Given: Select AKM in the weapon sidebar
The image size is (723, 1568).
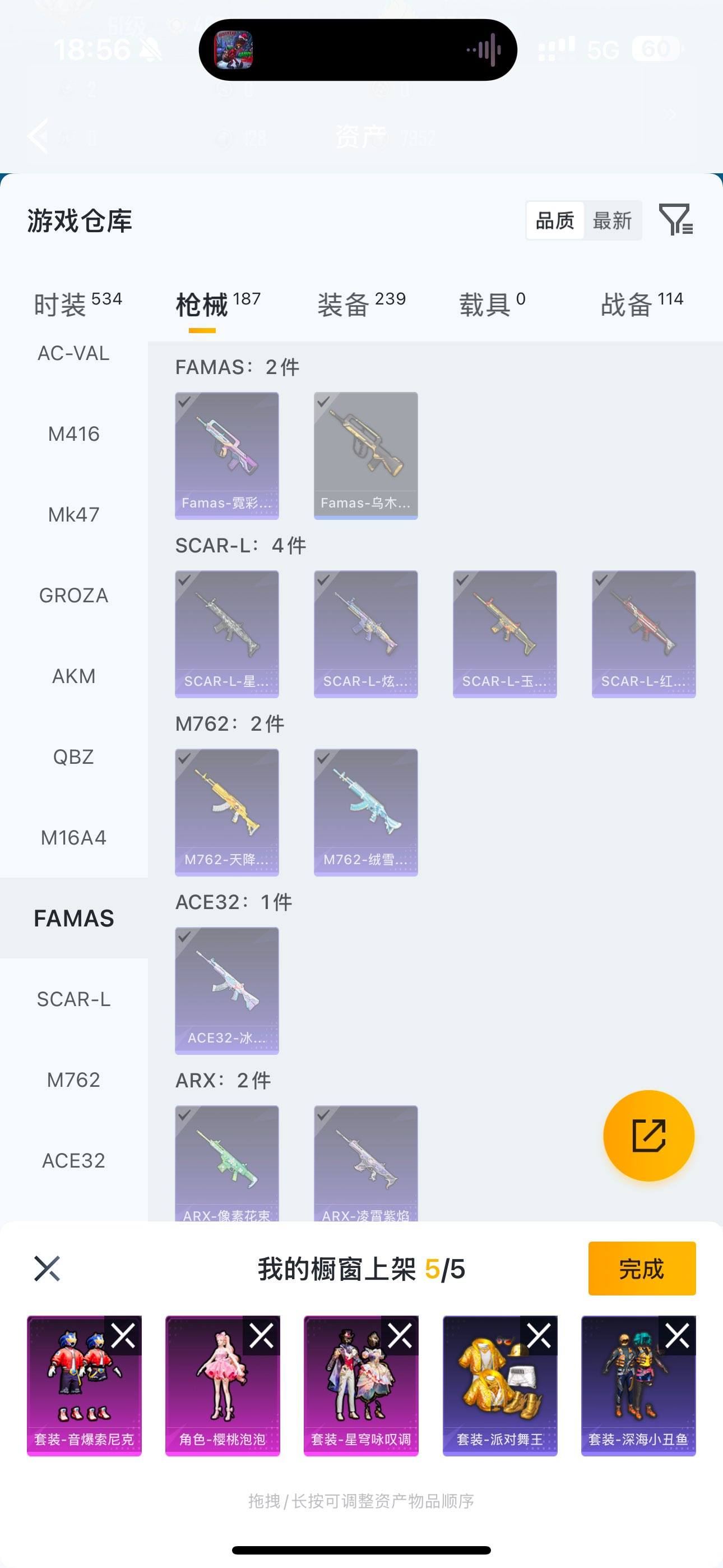Looking at the screenshot, I should (73, 676).
